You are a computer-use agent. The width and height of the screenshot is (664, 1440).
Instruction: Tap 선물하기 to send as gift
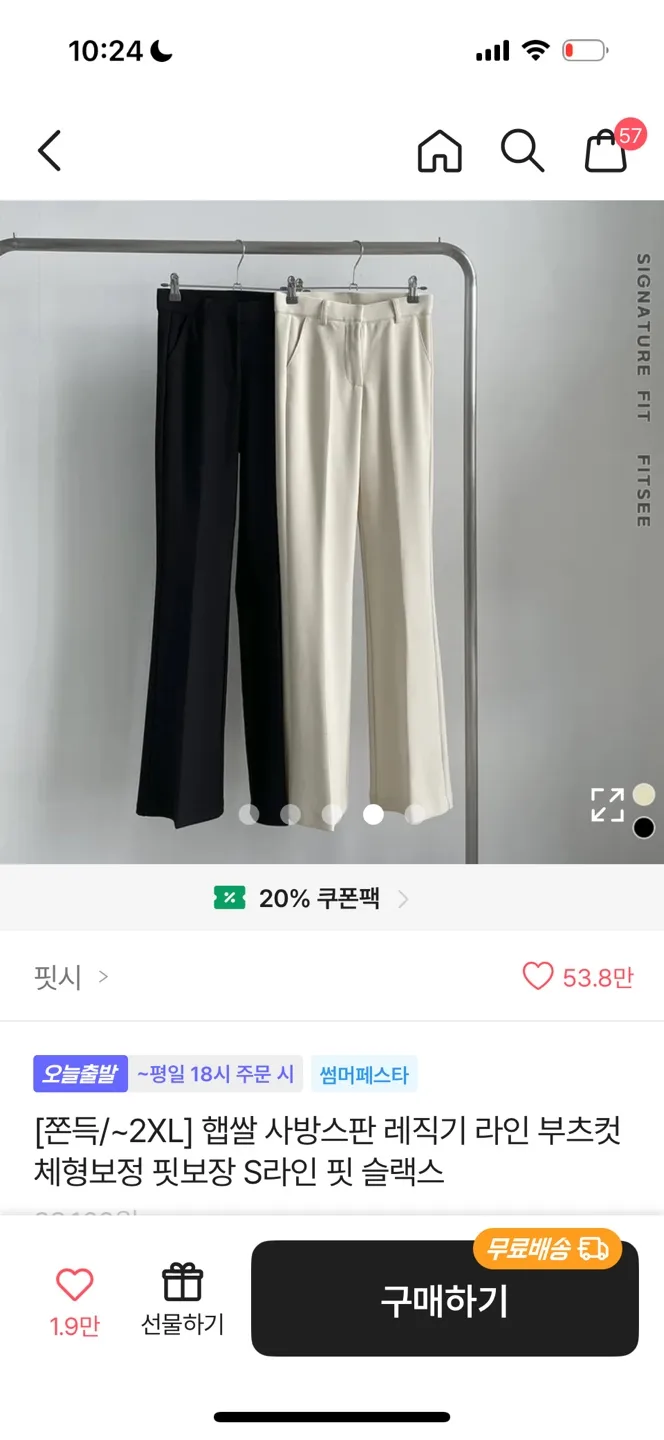click(182, 1299)
